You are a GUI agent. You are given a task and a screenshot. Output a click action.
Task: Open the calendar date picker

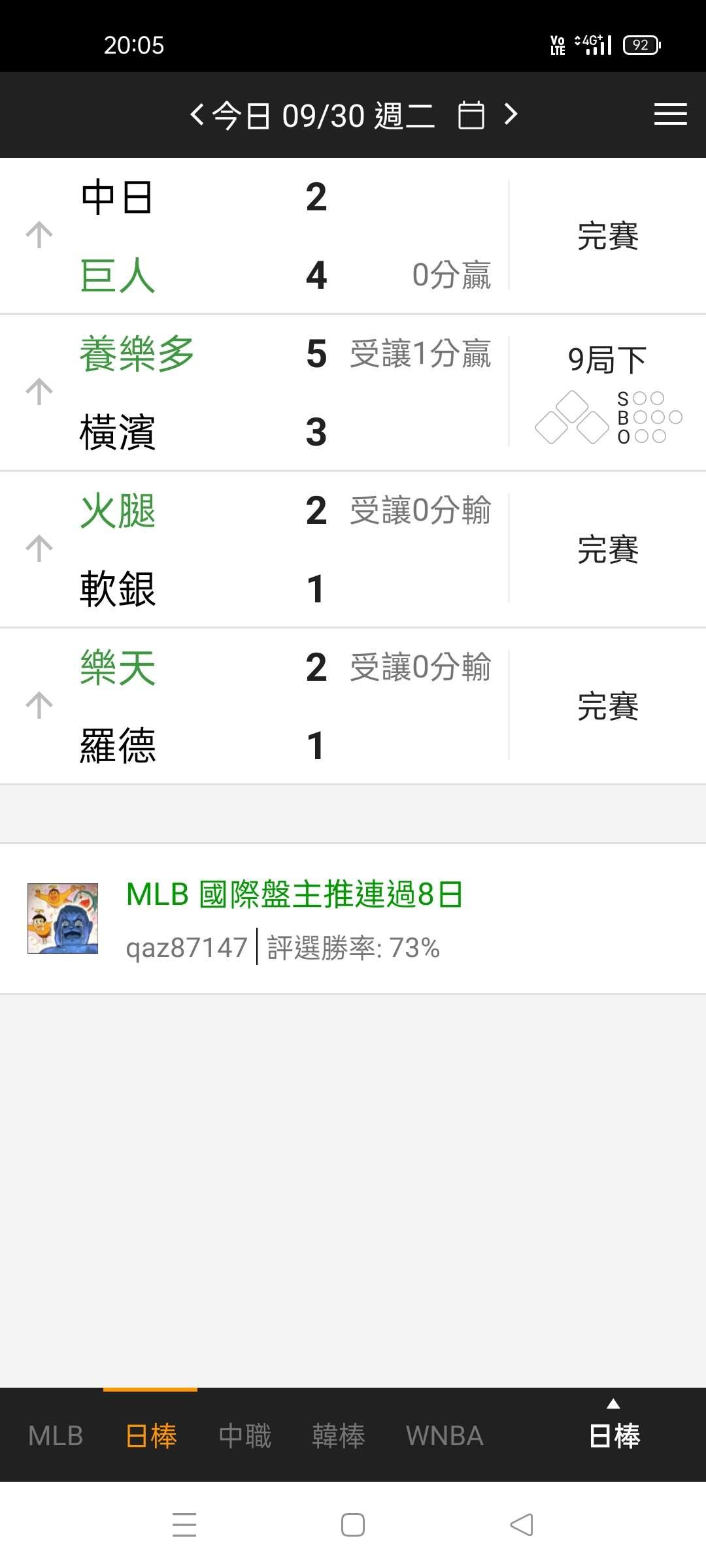pyautogui.click(x=471, y=116)
